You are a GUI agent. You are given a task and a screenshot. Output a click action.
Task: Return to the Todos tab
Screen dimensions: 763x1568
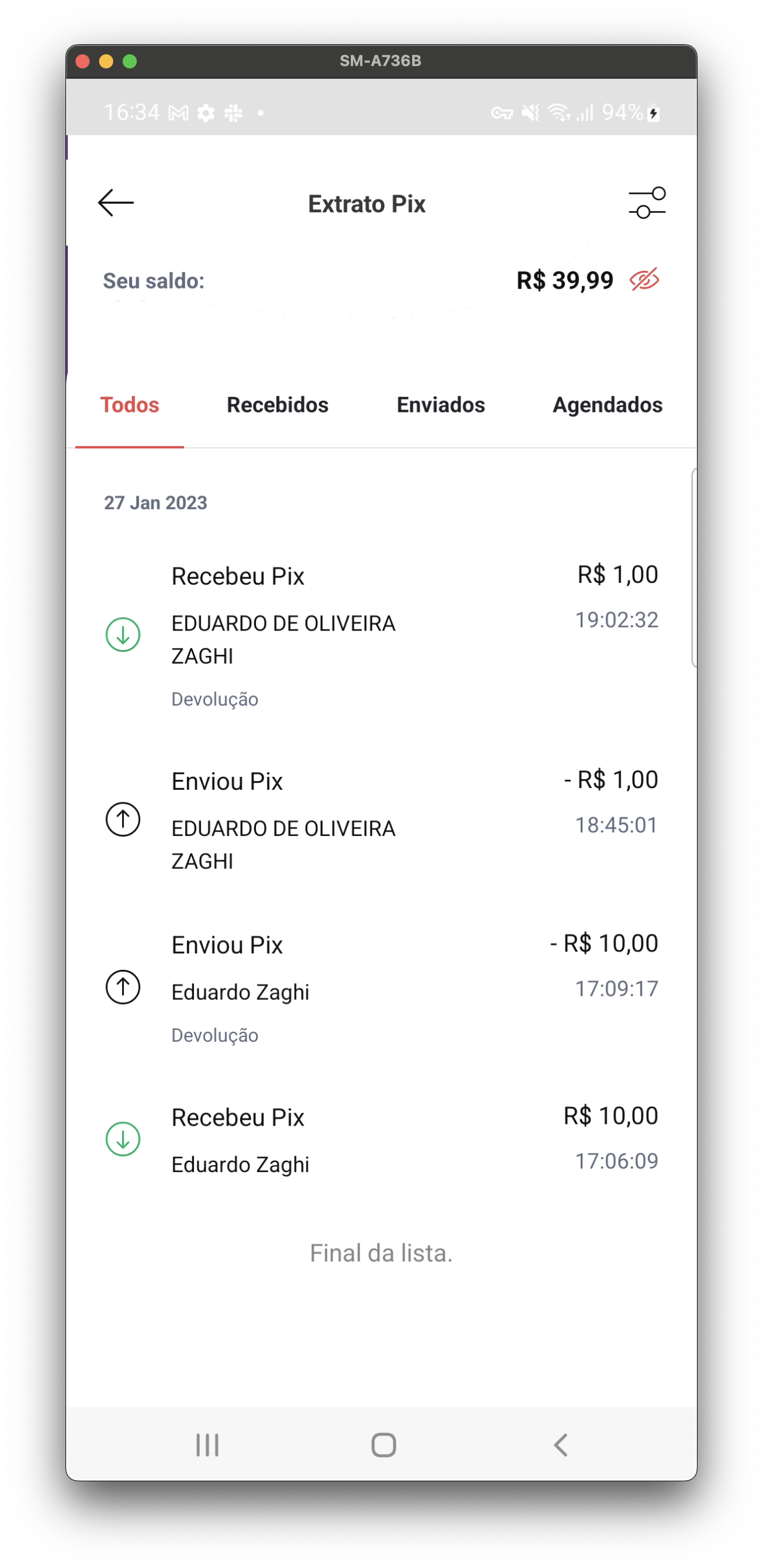130,404
